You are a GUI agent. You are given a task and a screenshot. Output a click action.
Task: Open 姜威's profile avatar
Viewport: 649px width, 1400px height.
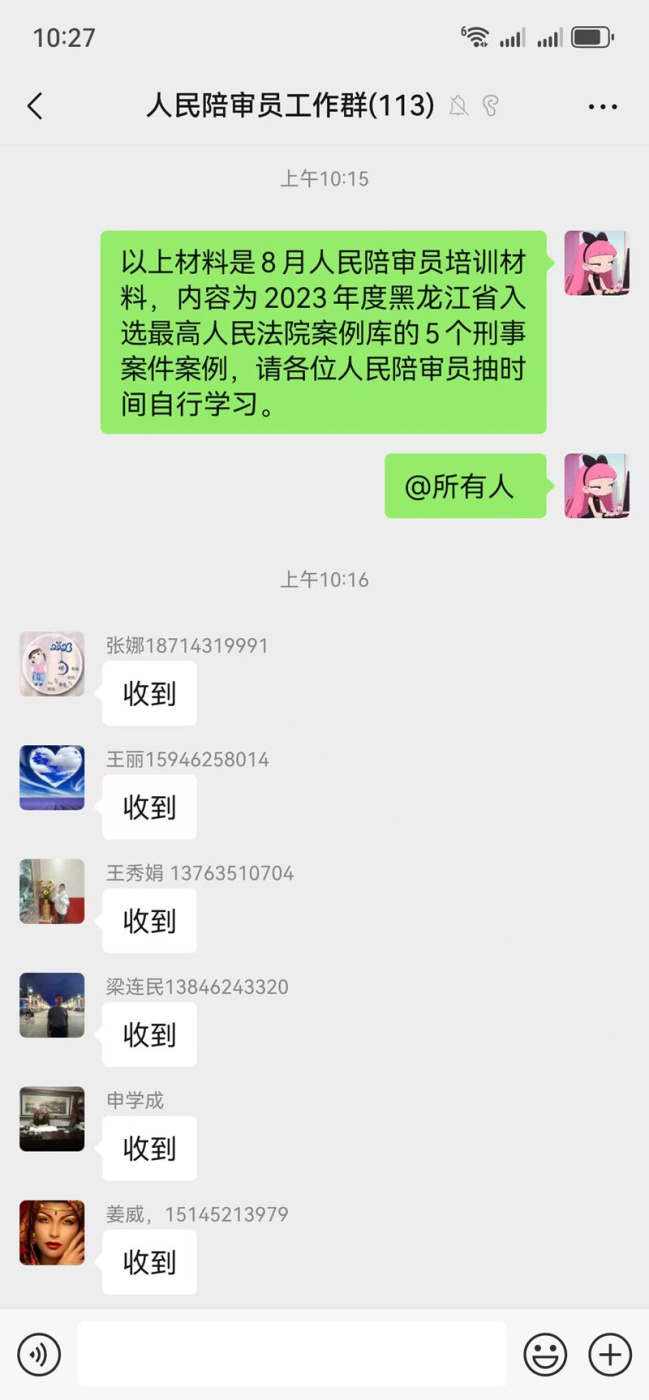tap(52, 1233)
